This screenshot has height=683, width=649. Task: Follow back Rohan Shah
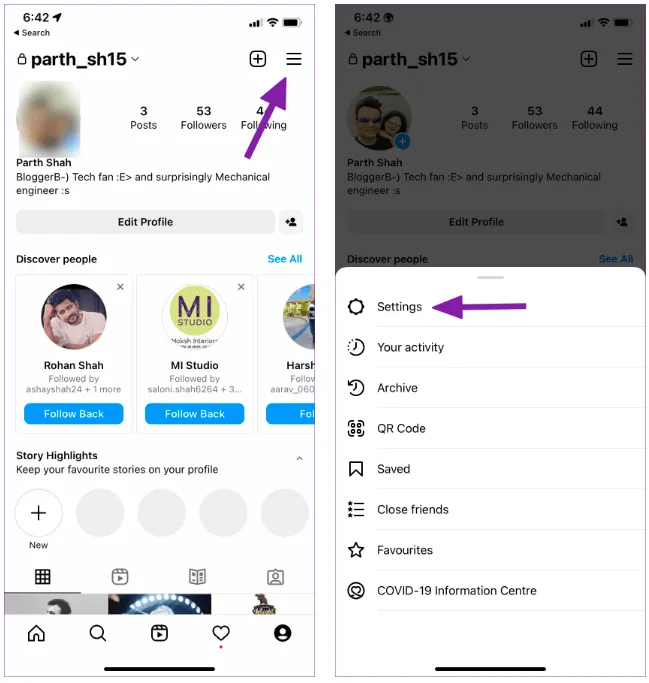(x=74, y=414)
